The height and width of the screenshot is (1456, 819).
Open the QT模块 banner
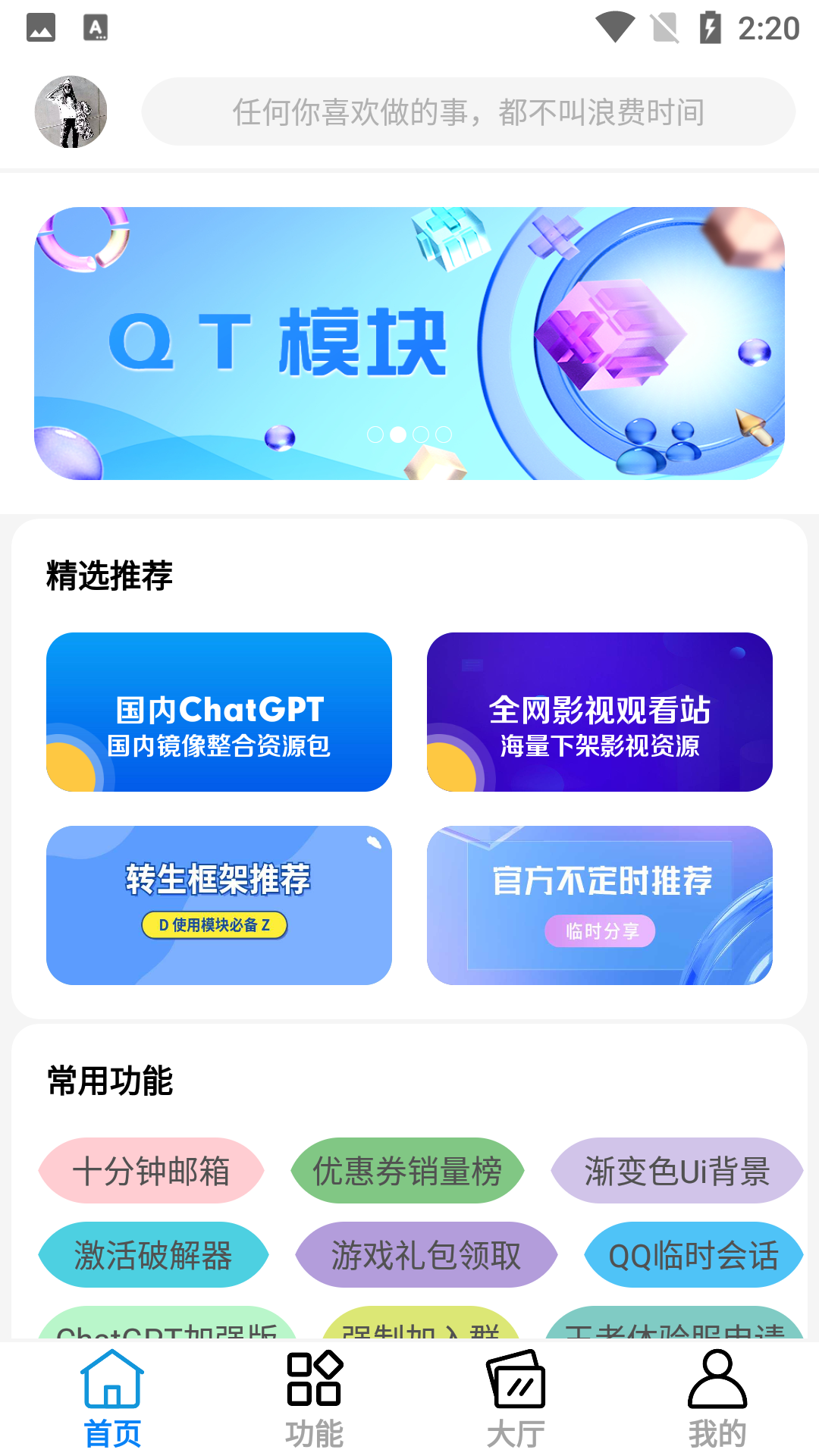point(409,341)
